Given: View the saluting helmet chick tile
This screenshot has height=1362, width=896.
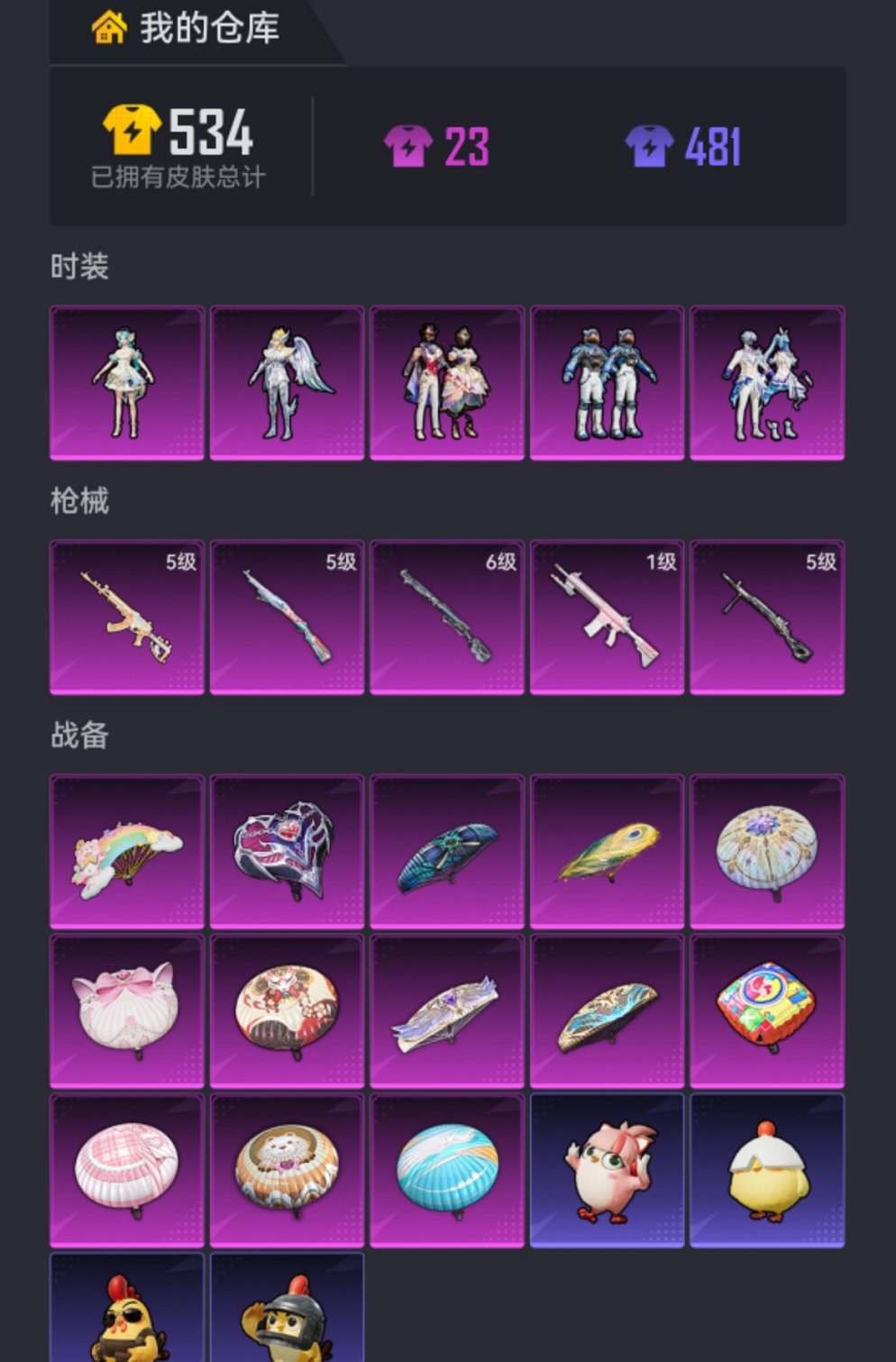Looking at the screenshot, I should [287, 1312].
